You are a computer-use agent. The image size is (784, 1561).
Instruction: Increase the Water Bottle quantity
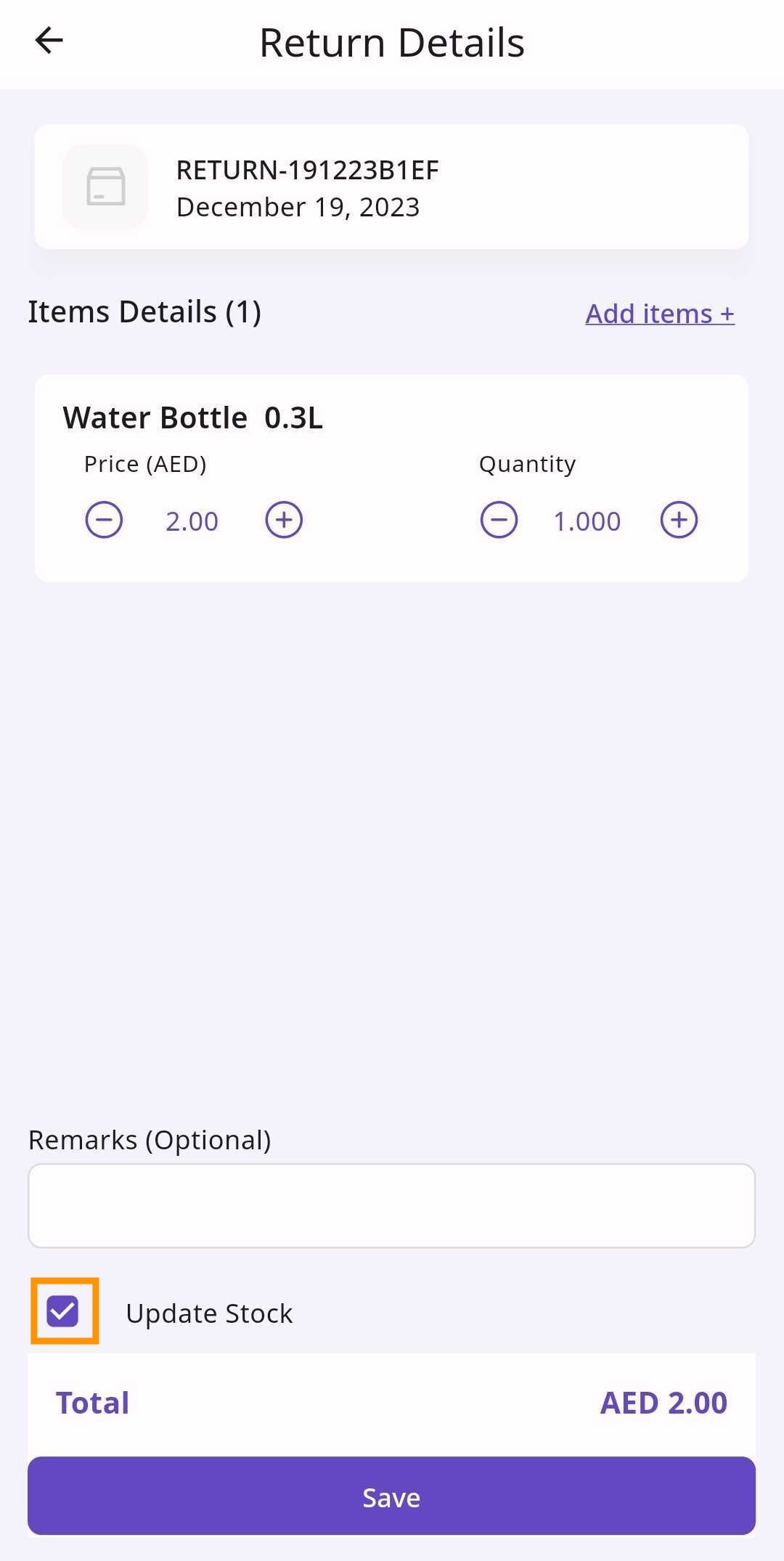[x=679, y=520]
